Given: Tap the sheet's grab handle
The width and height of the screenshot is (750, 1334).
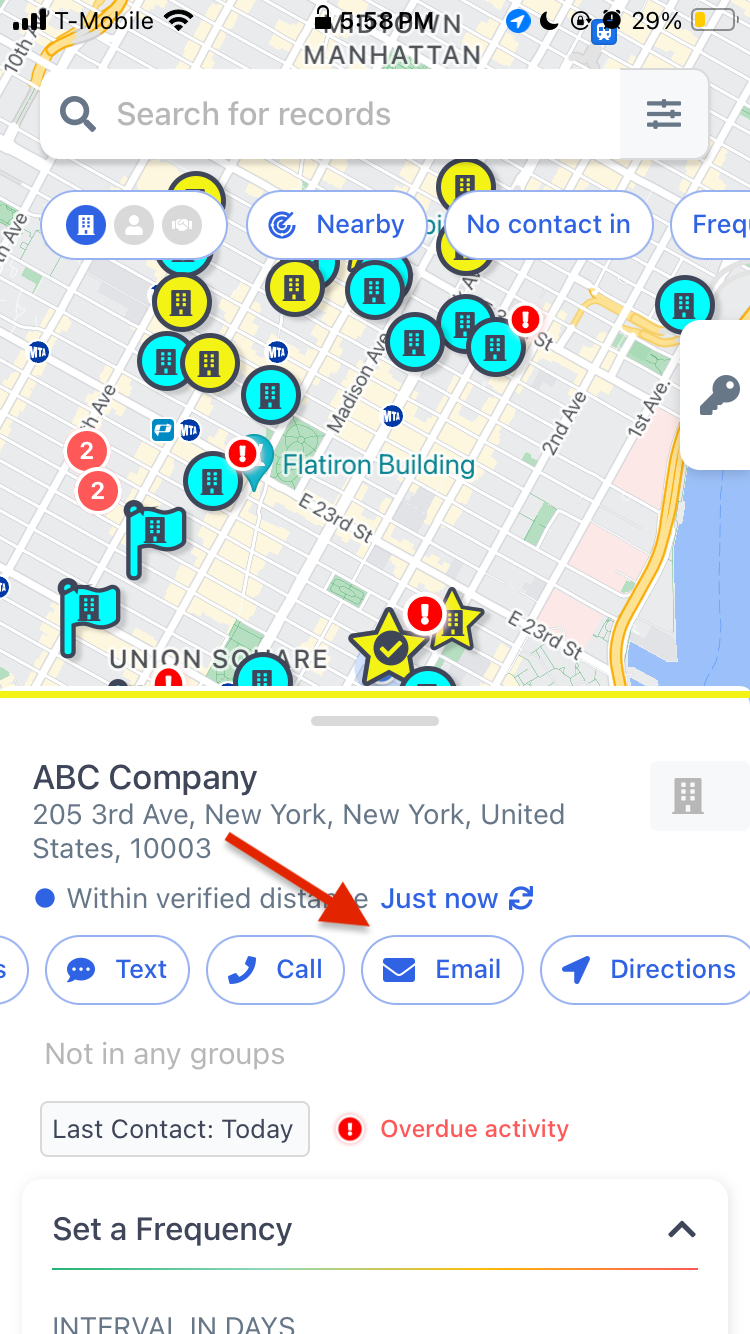Looking at the screenshot, I should click(375, 721).
